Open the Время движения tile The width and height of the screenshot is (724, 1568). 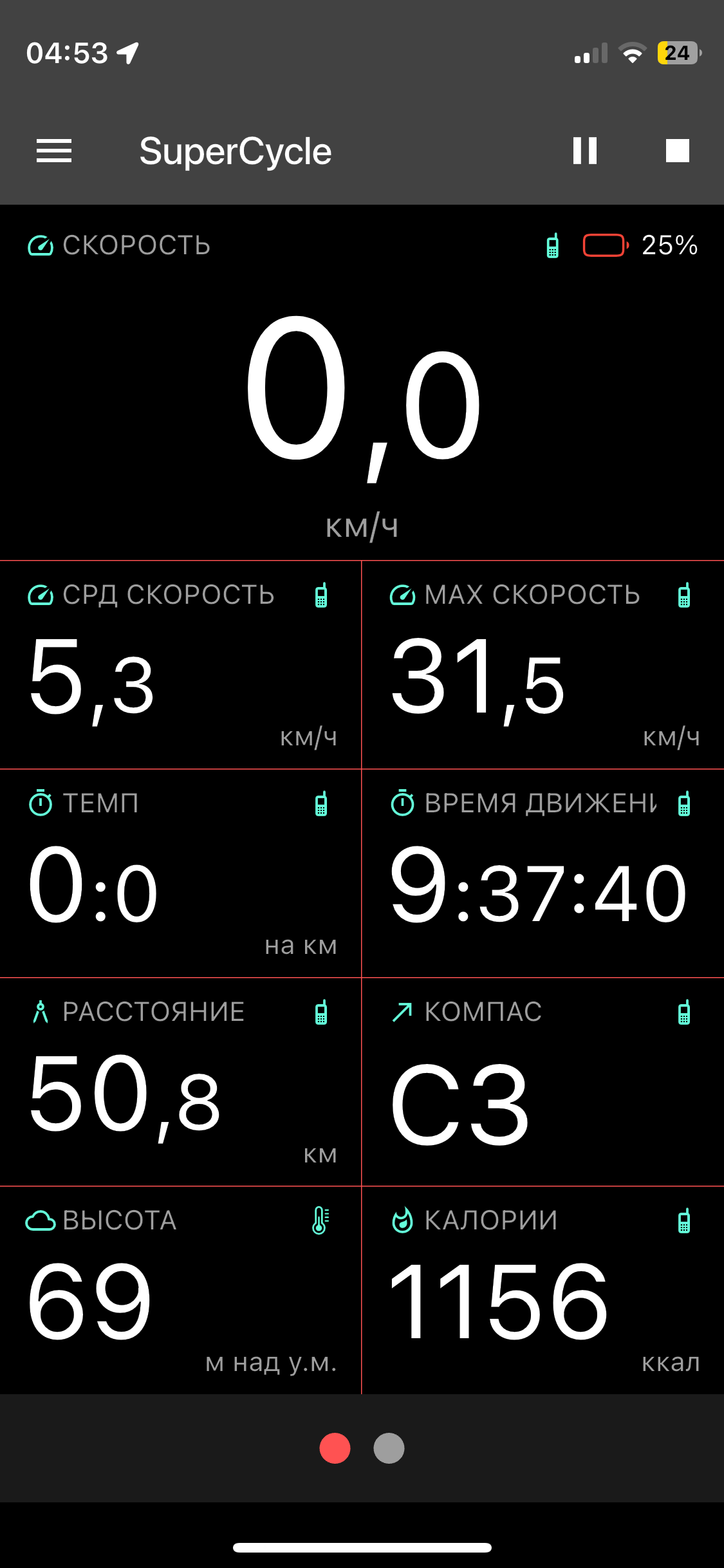tap(543, 874)
